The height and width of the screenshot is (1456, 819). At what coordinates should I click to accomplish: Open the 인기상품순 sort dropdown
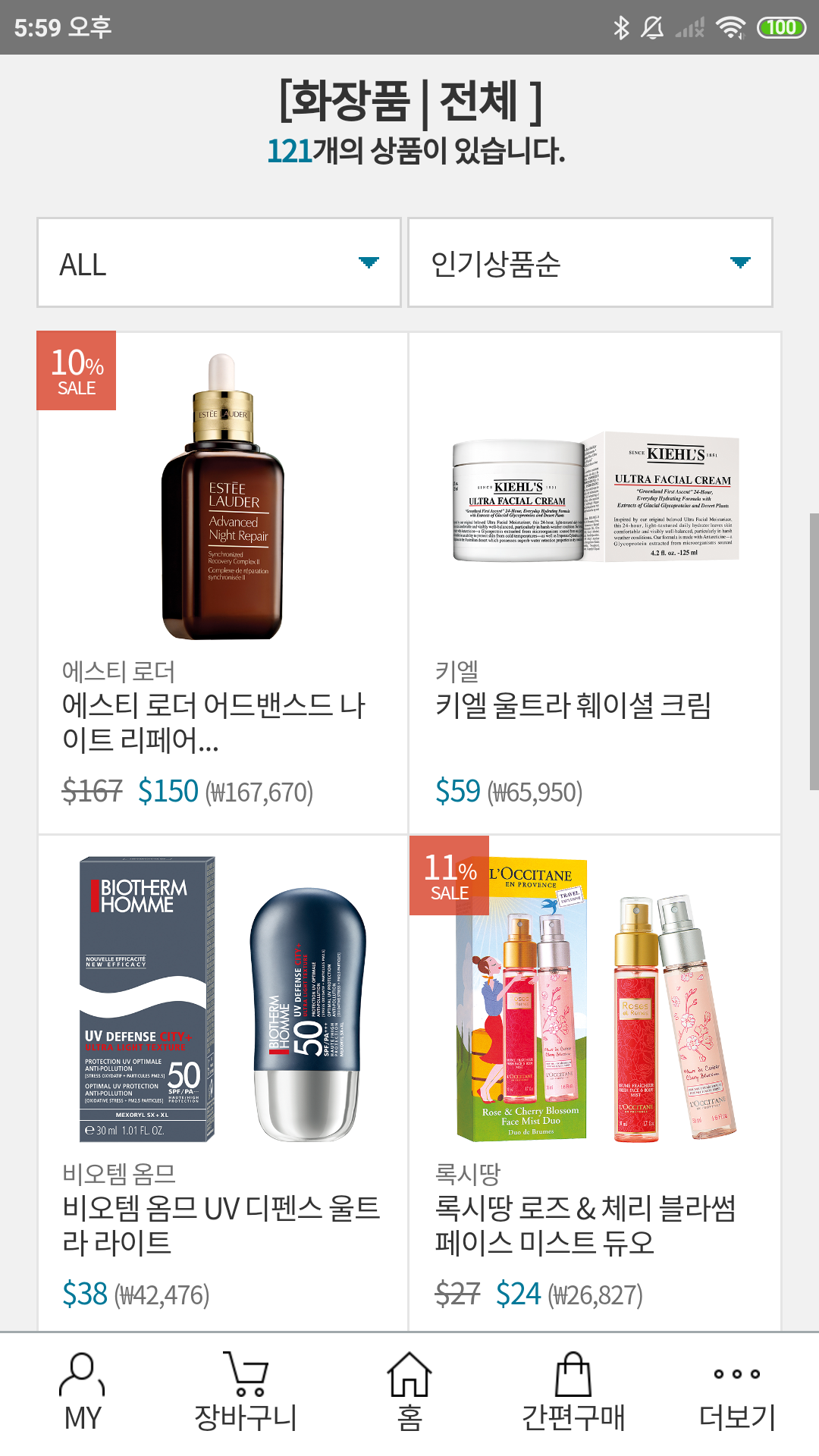click(x=590, y=262)
